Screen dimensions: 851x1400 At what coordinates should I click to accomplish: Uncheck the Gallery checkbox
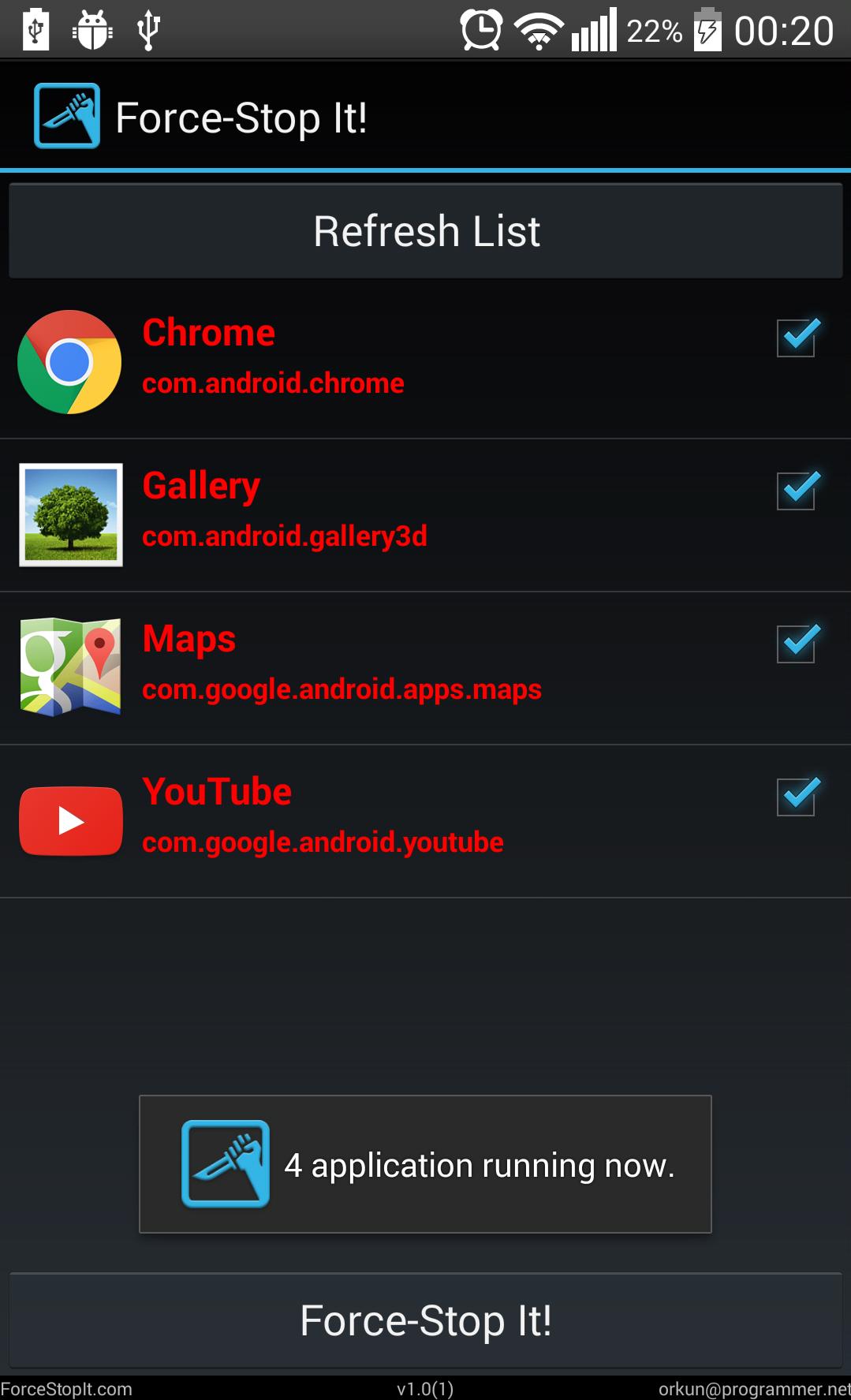[x=796, y=491]
